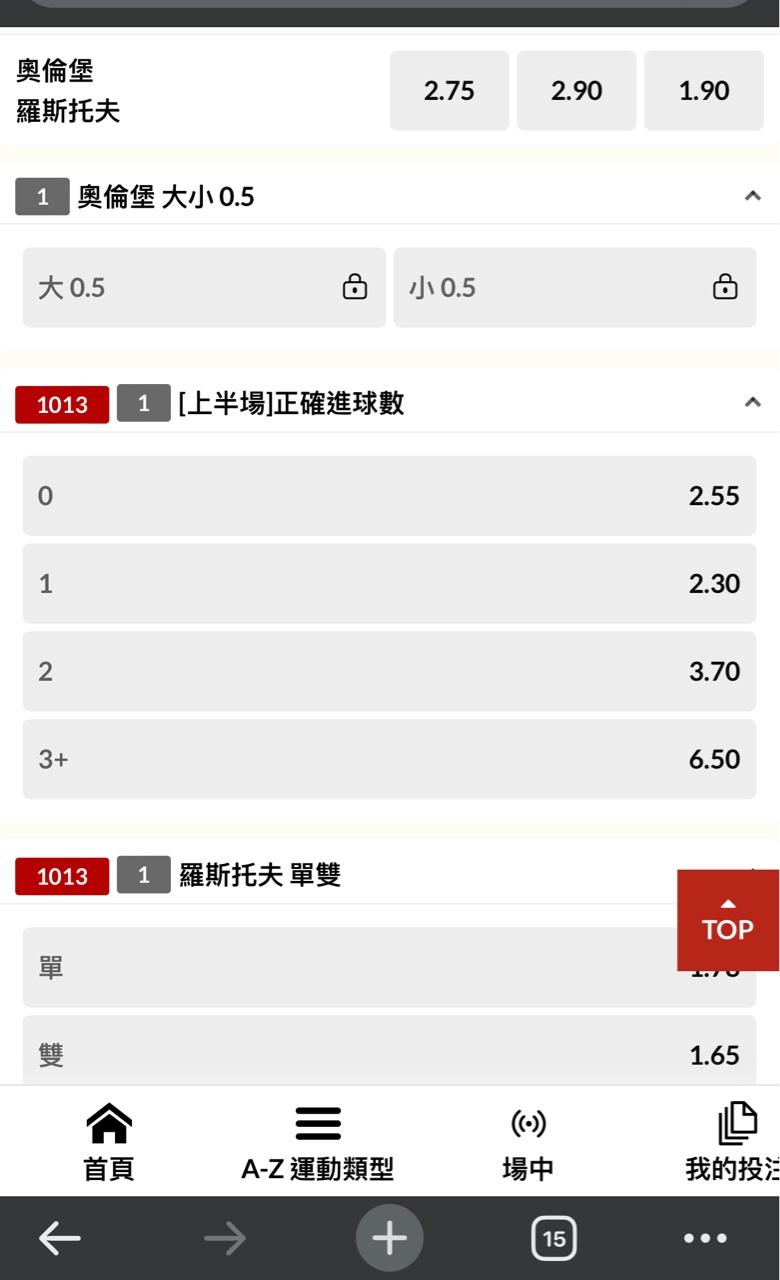Image resolution: width=780 pixels, height=1280 pixels.
Task: Bet on 3+ goals at 6.50
Action: [389, 759]
